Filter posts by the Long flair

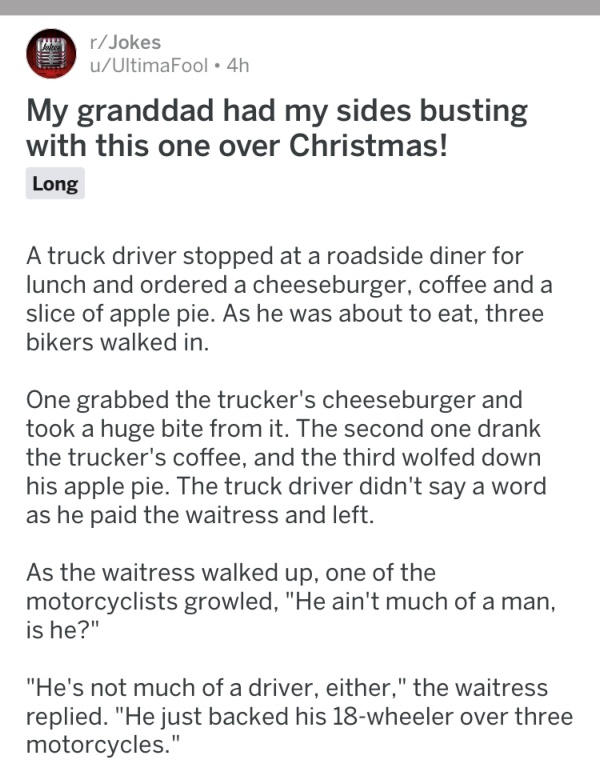tap(55, 184)
